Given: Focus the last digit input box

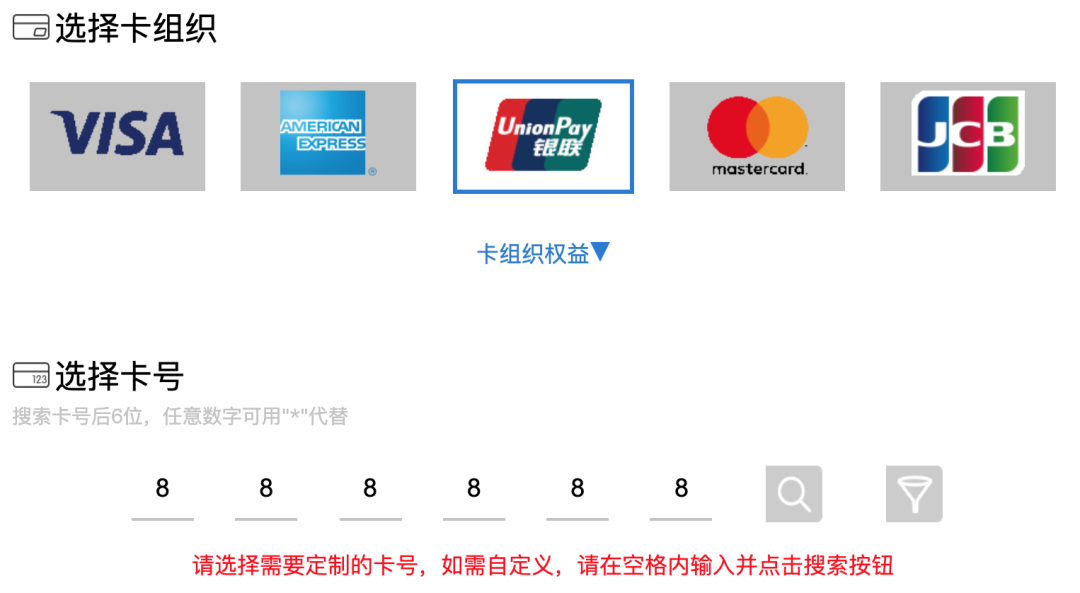Looking at the screenshot, I should point(681,490).
